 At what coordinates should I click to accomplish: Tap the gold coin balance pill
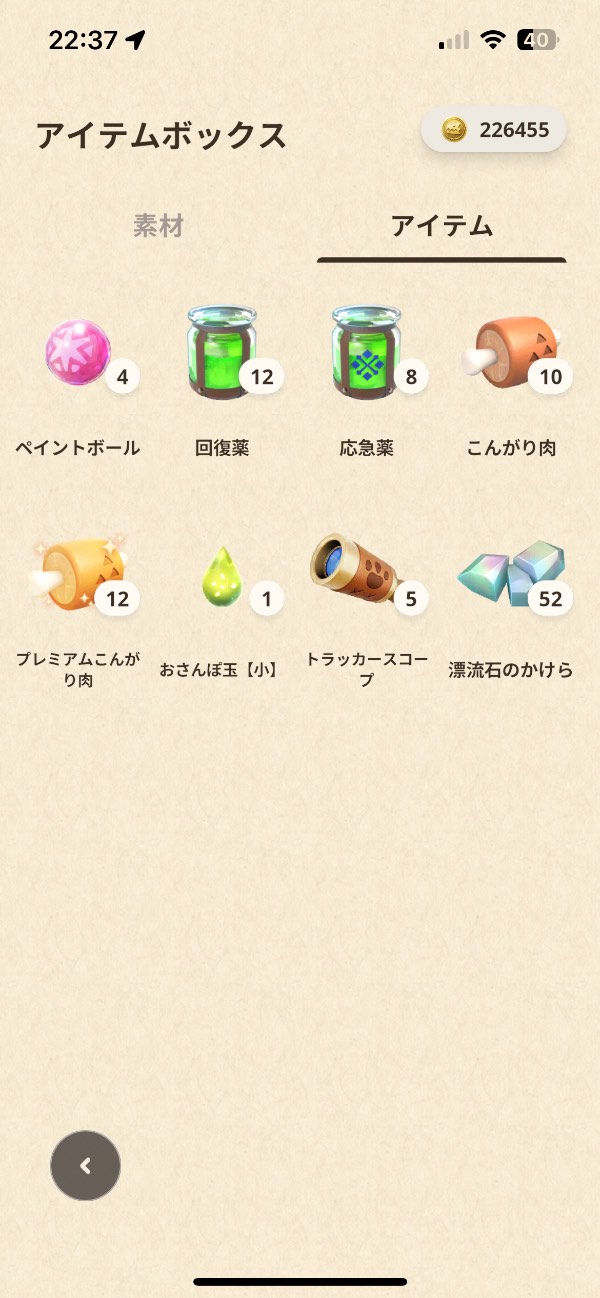click(x=494, y=131)
